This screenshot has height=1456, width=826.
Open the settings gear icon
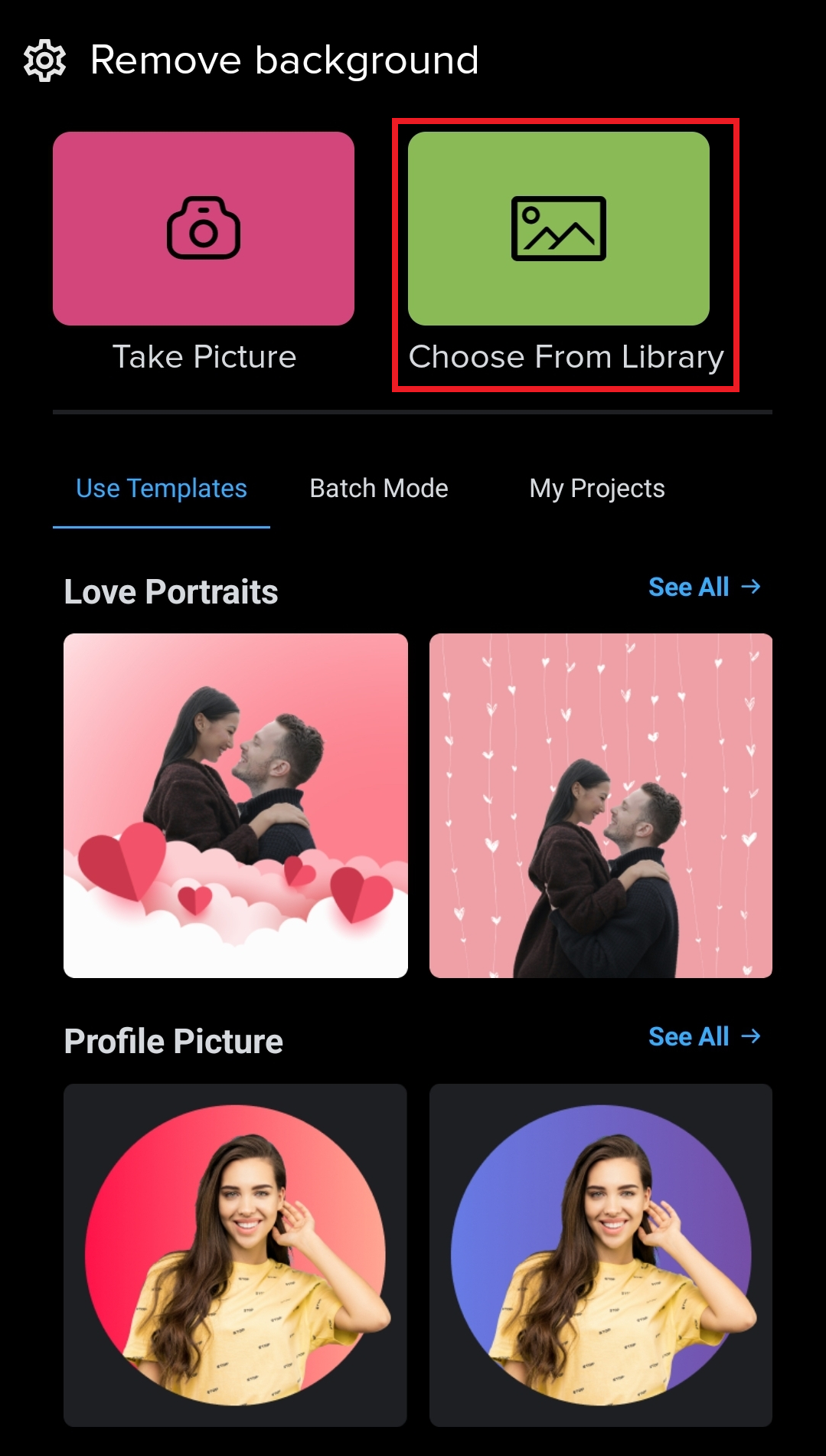44,61
